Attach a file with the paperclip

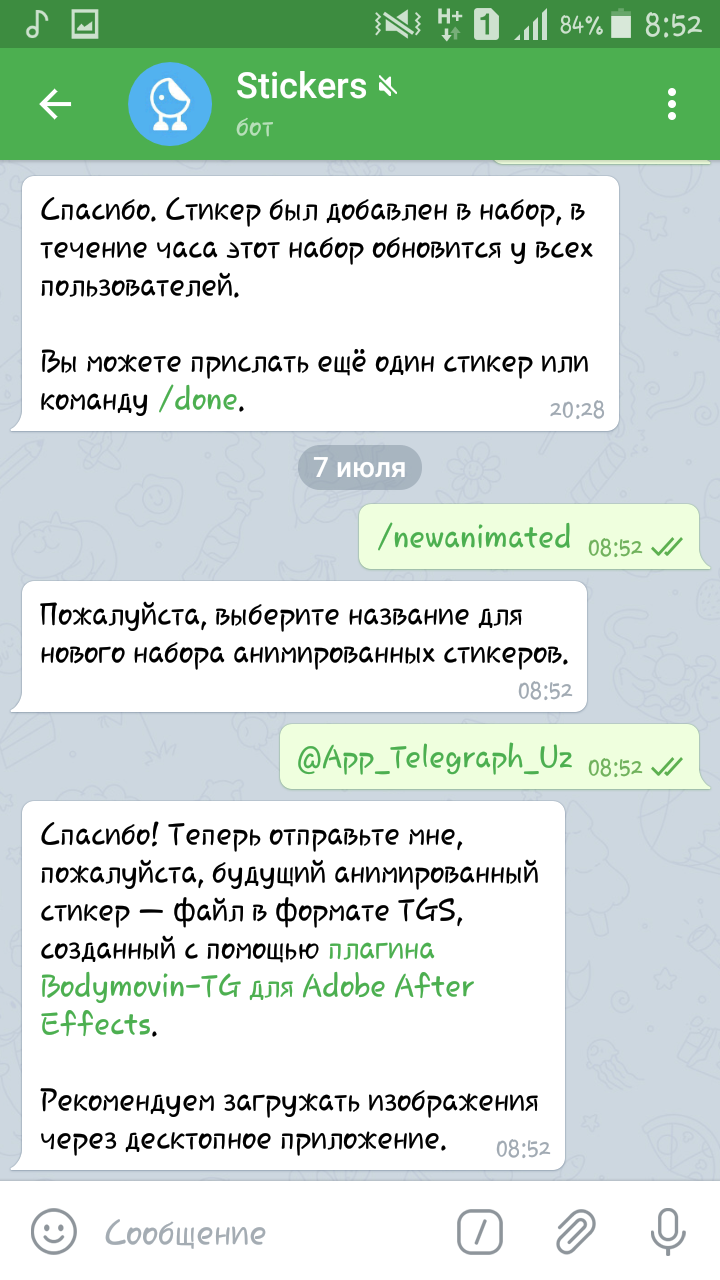pyautogui.click(x=576, y=1230)
